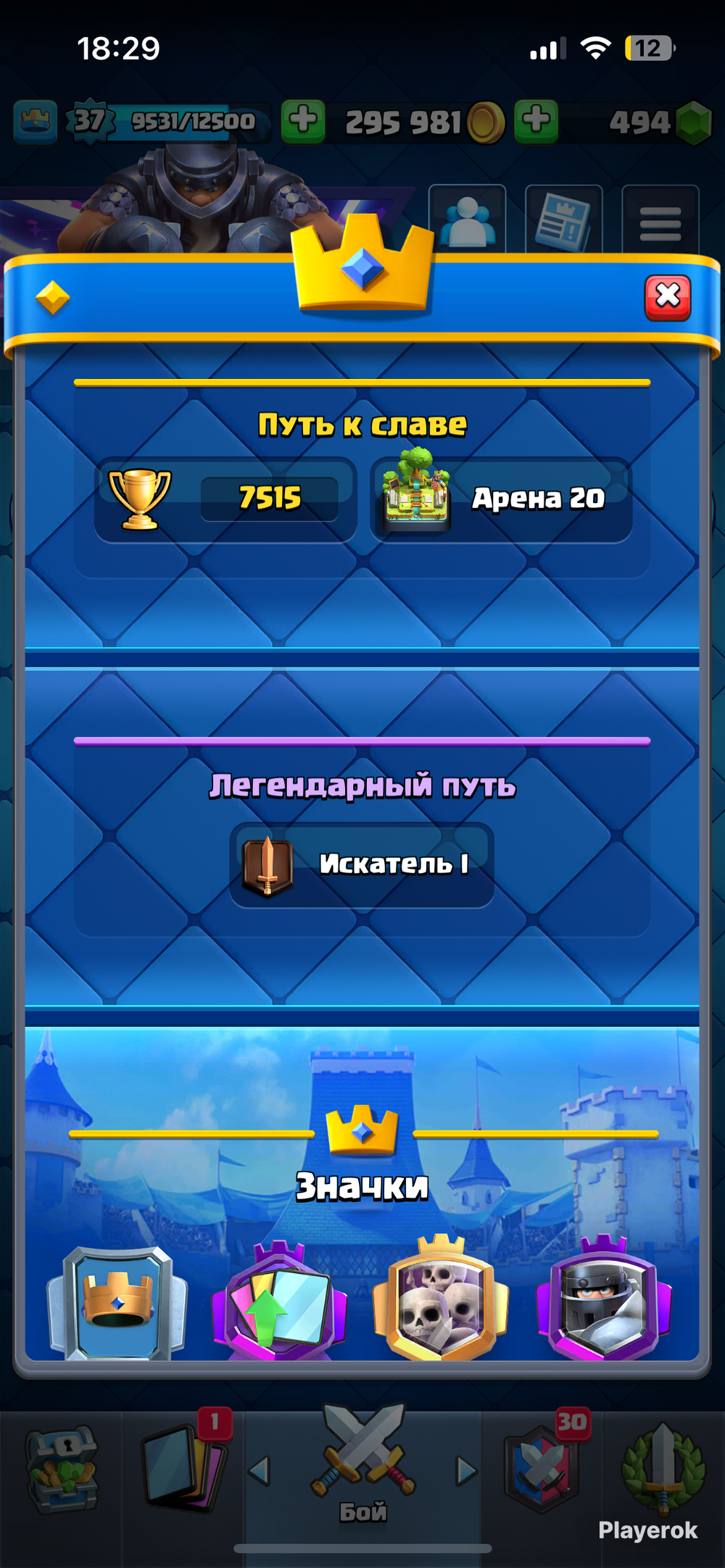725x1568 pixels.
Task: View the crown badge under Значки
Action: pyautogui.click(x=117, y=1301)
